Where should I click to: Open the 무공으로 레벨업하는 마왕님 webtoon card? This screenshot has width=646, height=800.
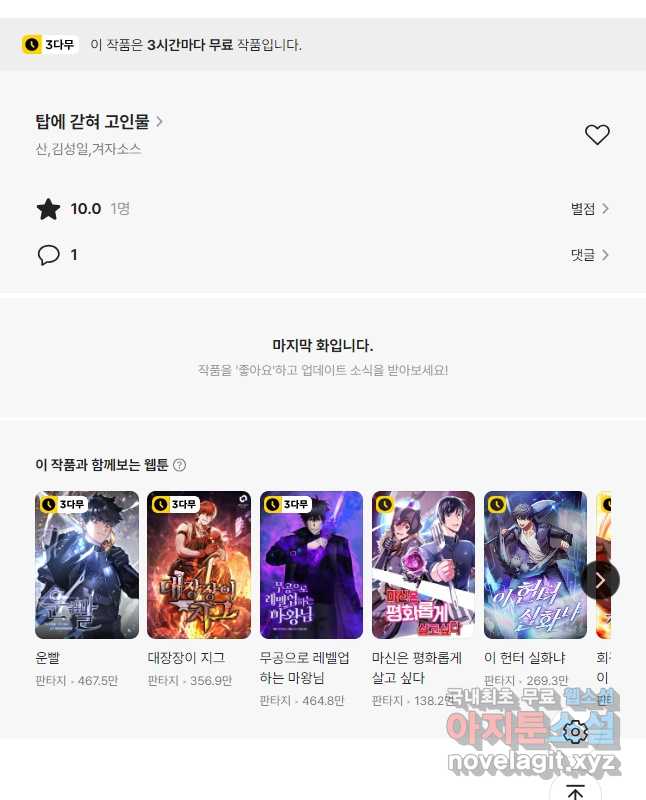click(311, 565)
